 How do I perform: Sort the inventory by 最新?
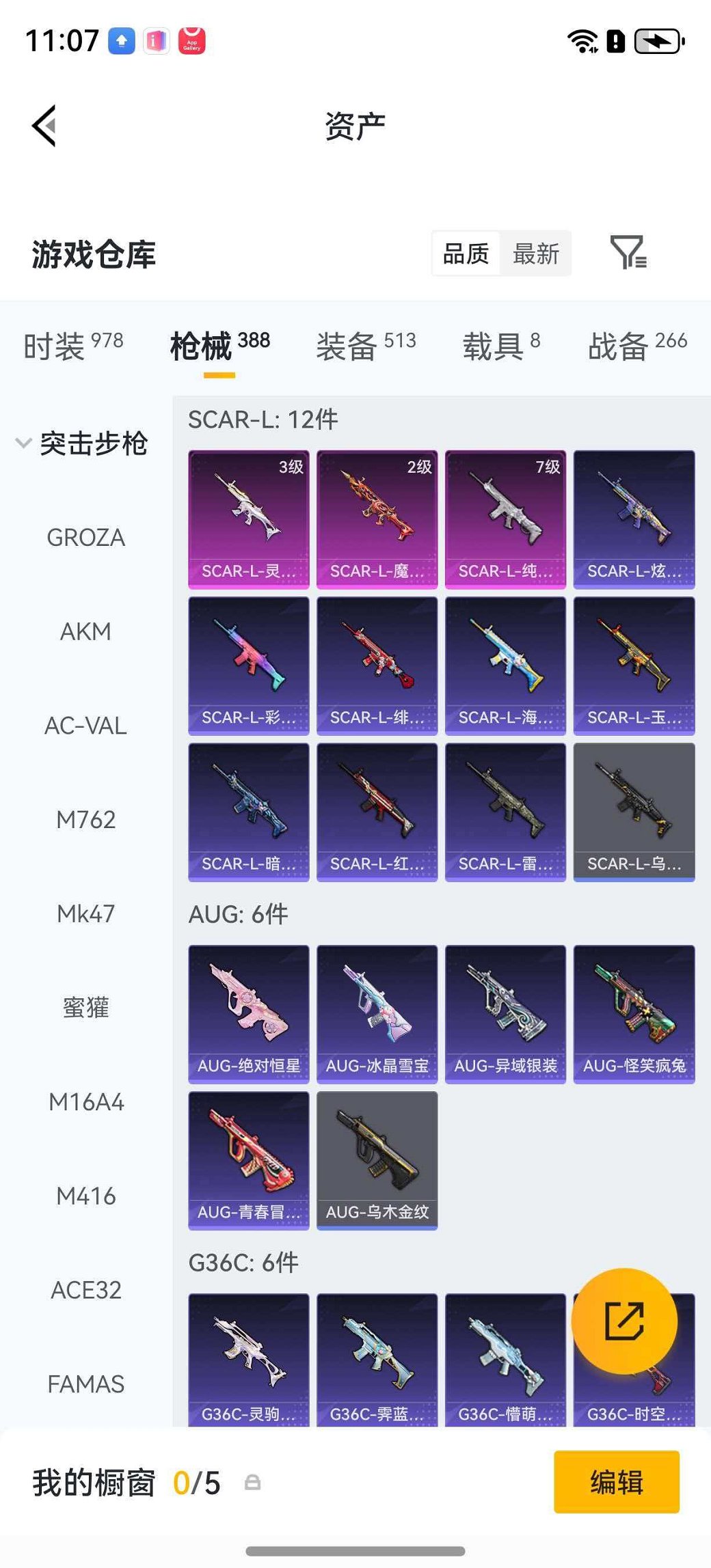535,254
